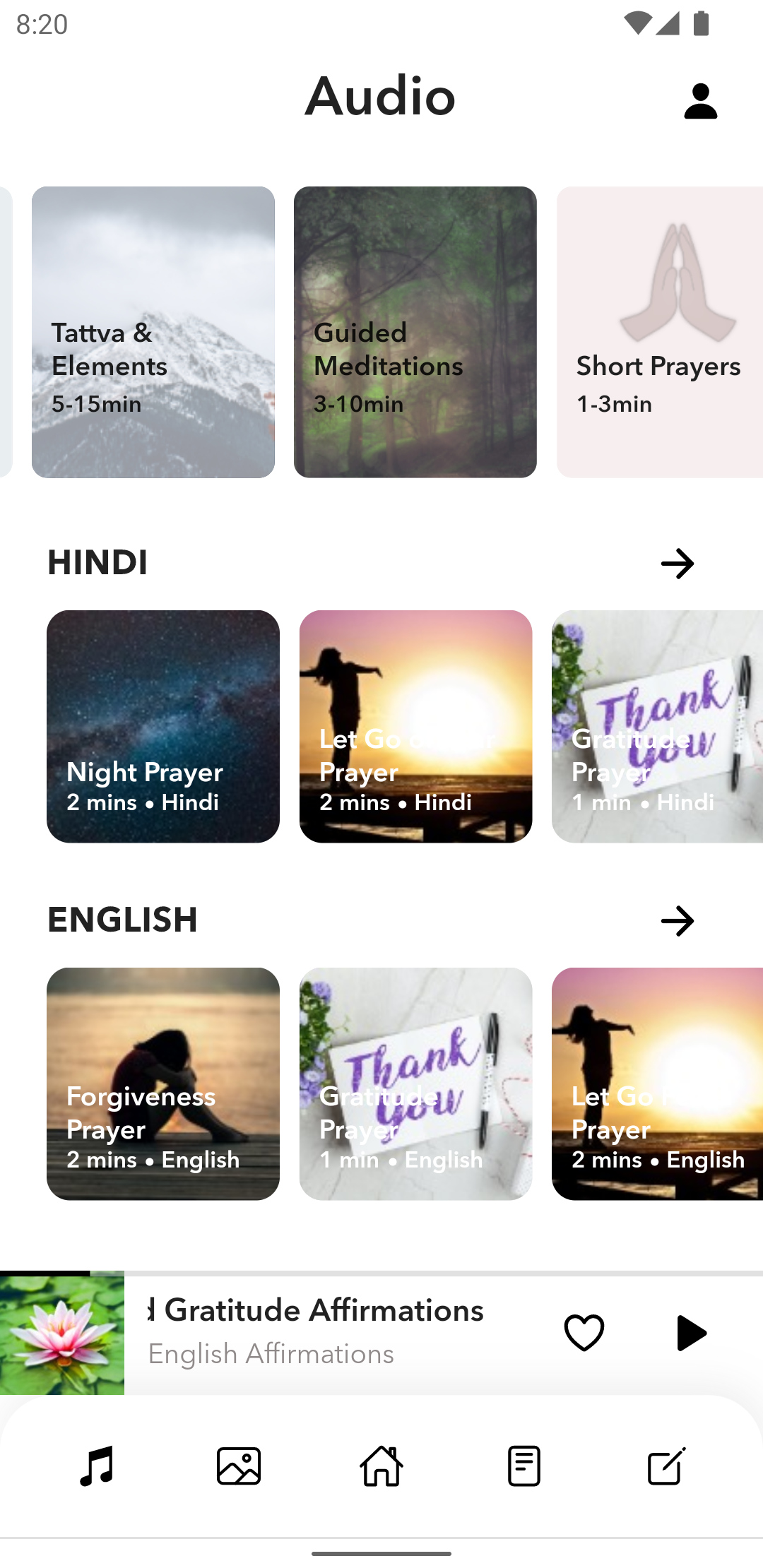
Task: Open the Hindi Let Go Prayer card
Action: point(415,726)
